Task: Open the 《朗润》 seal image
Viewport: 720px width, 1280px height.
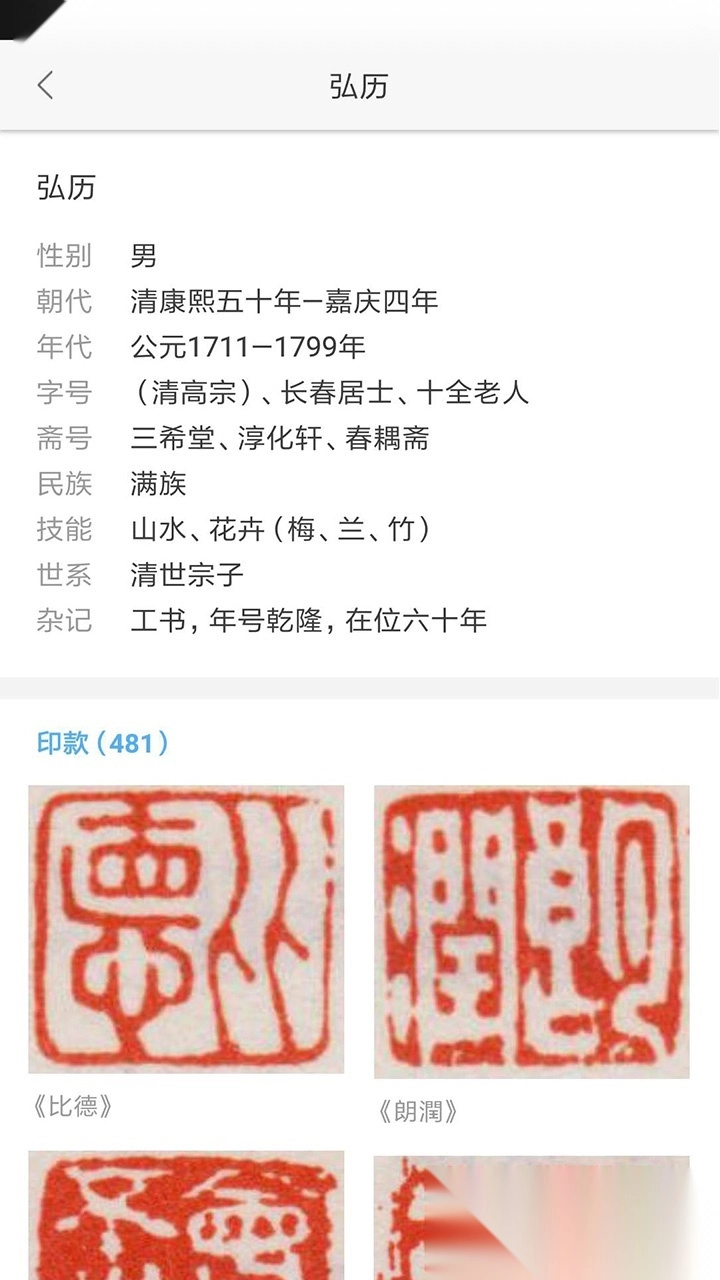Action: point(531,931)
